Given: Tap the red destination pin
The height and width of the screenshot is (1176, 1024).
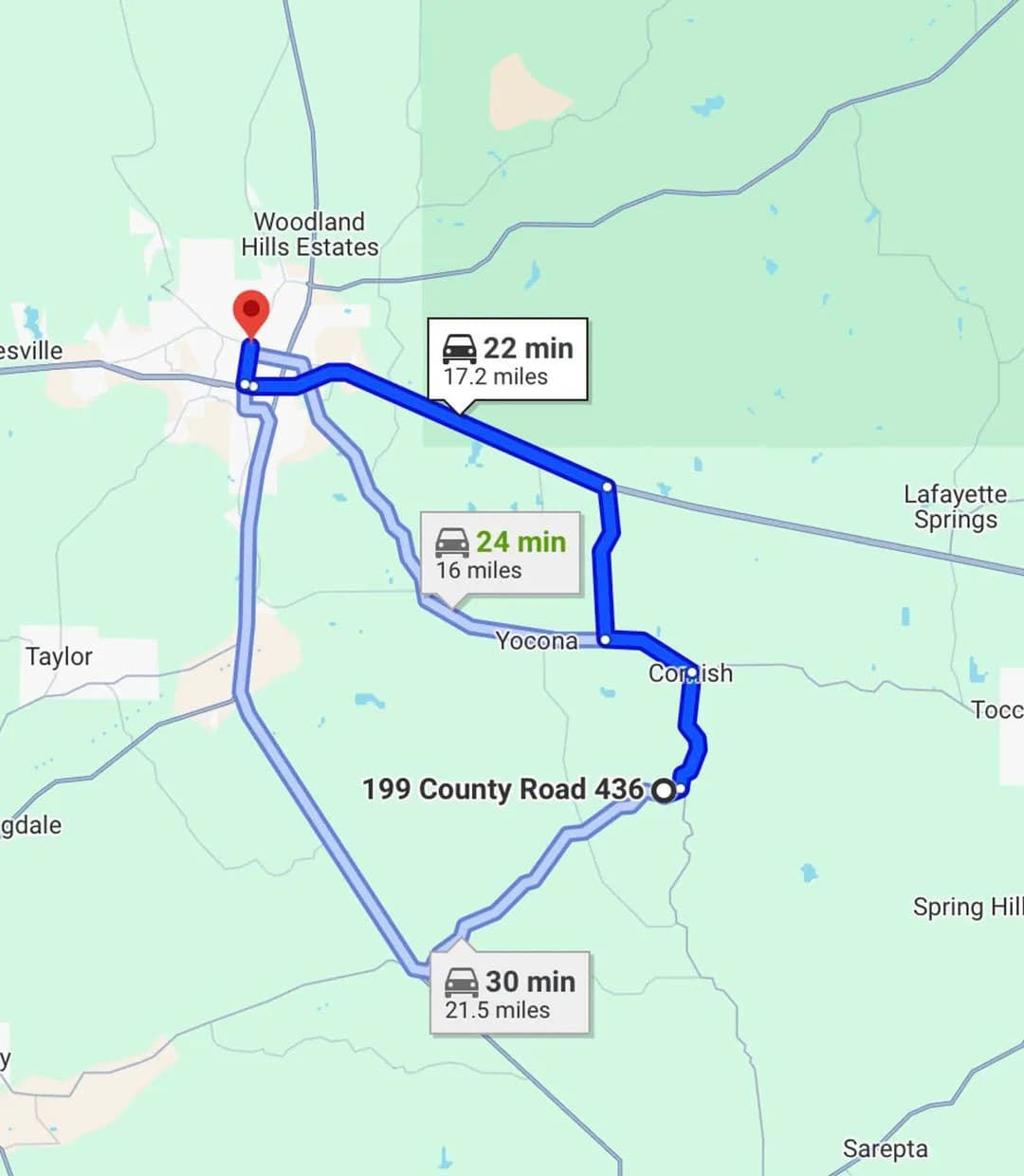Looking at the screenshot, I should pos(250,311).
